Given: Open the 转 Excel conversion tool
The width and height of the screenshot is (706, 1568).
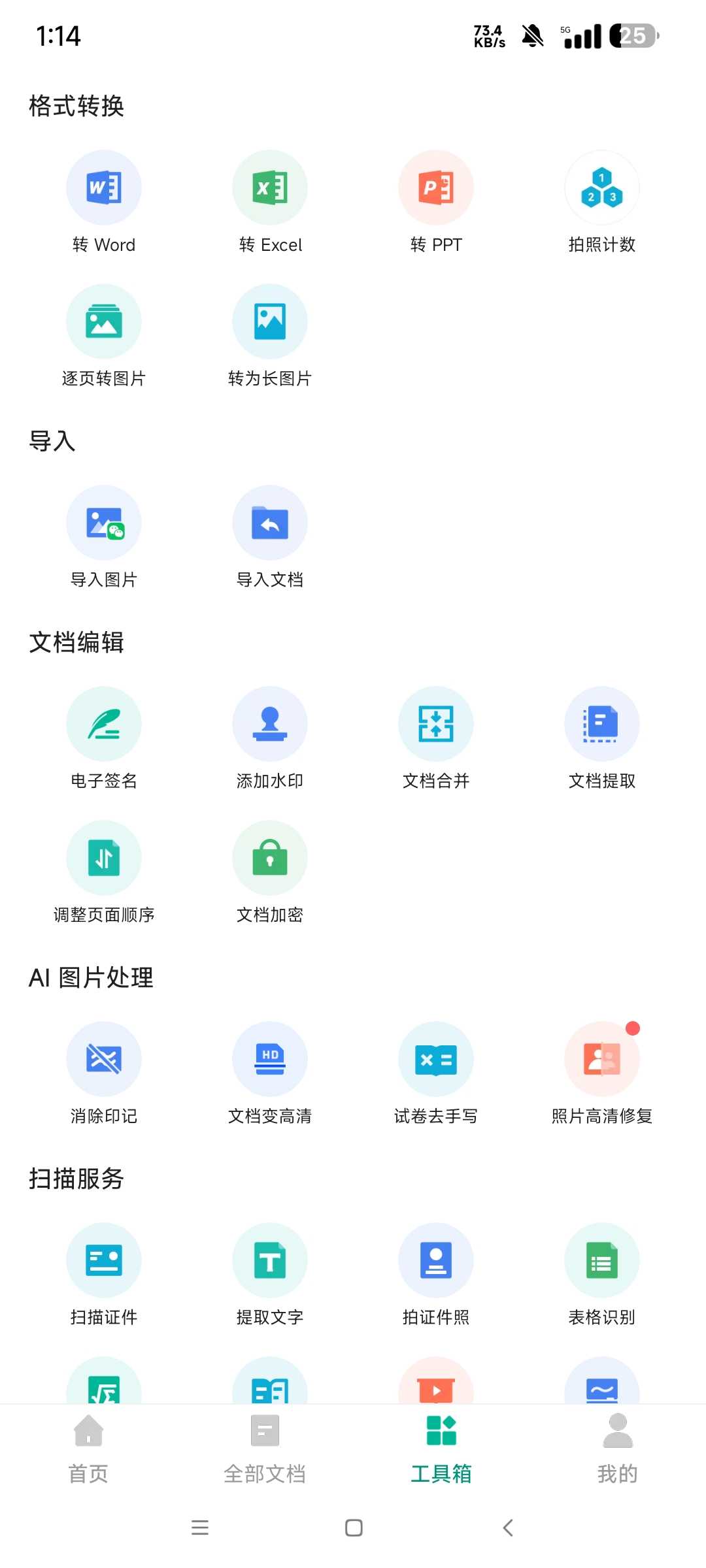Looking at the screenshot, I should click(x=270, y=203).
